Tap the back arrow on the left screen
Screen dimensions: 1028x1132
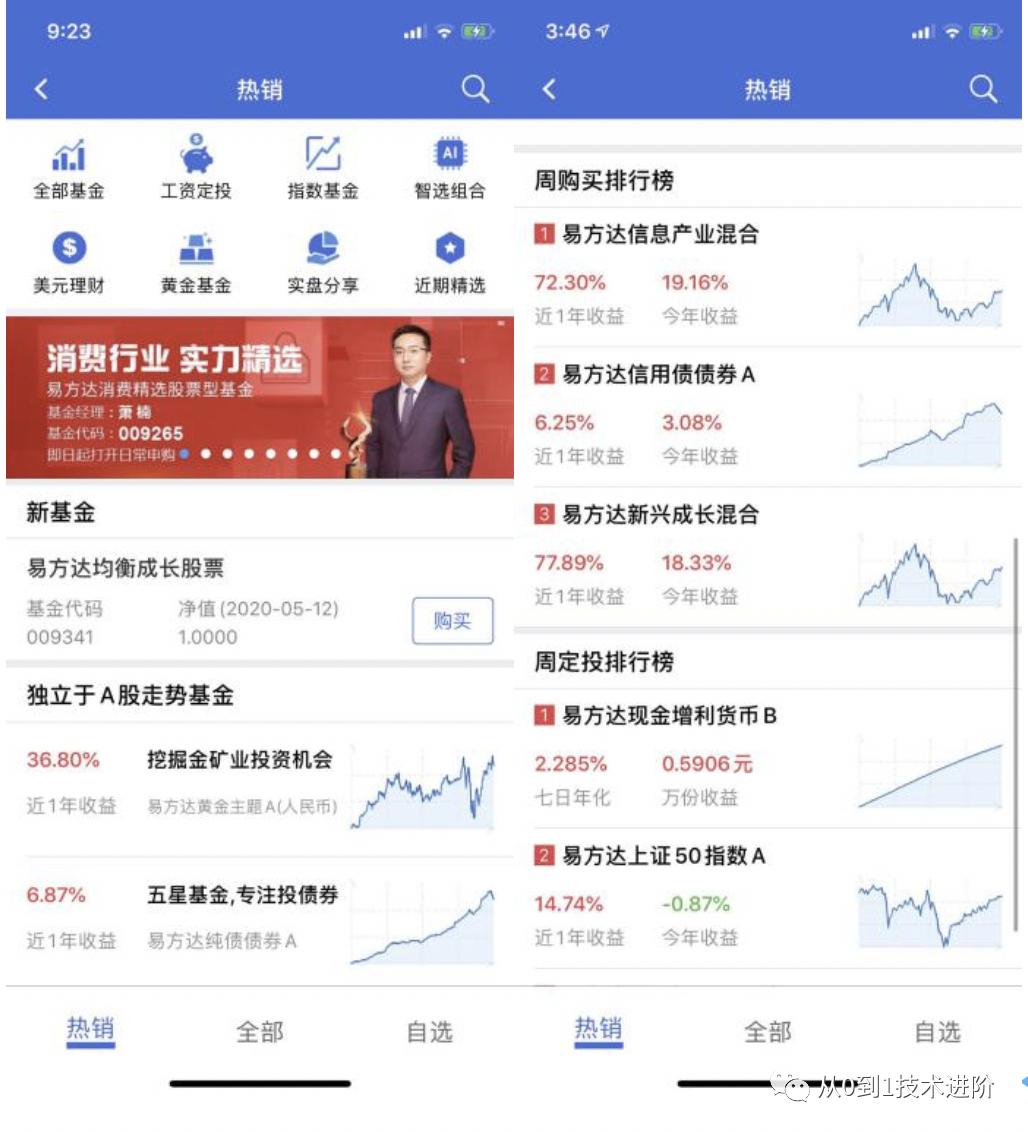click(x=40, y=89)
